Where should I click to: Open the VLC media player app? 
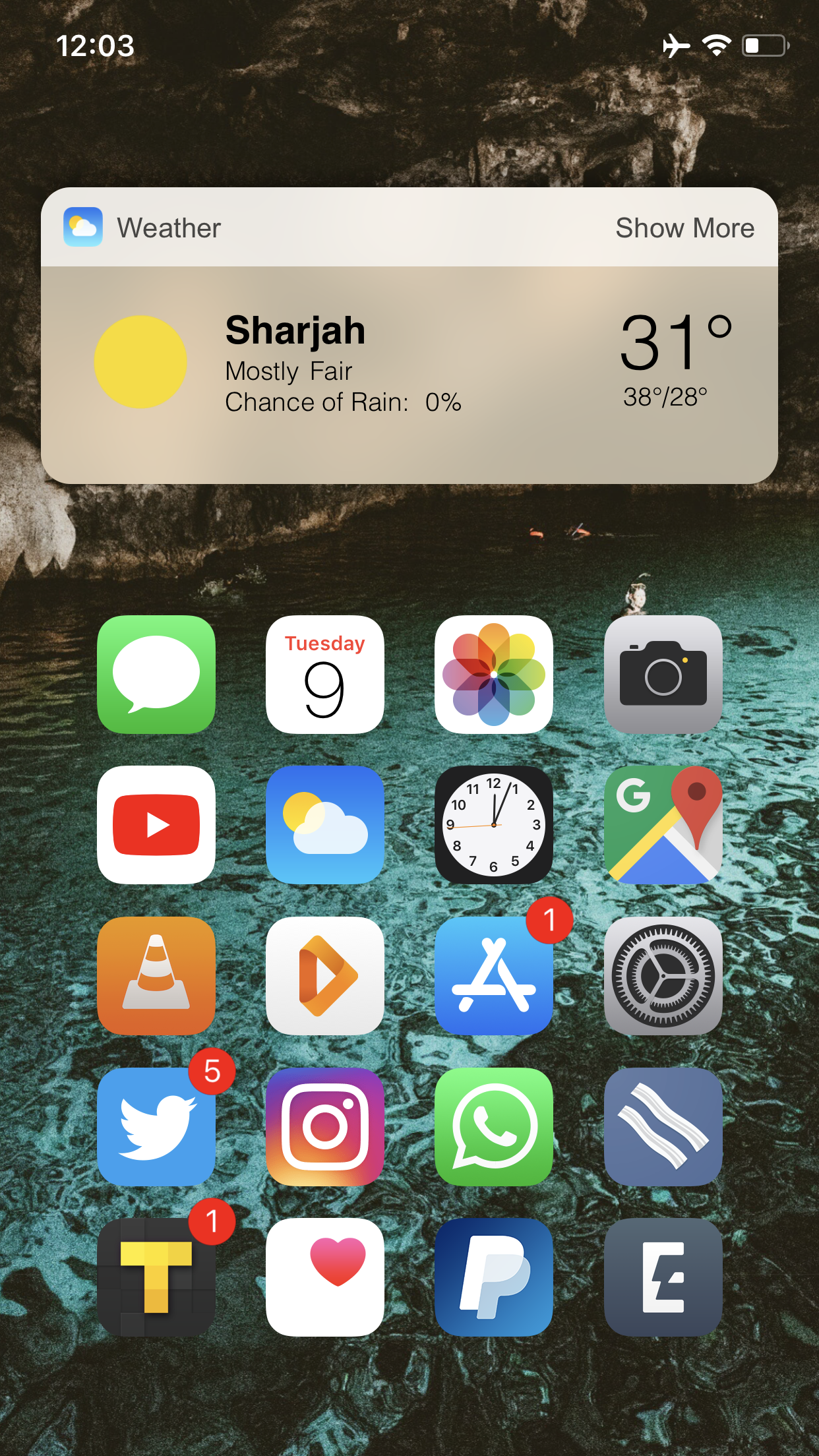tap(156, 976)
